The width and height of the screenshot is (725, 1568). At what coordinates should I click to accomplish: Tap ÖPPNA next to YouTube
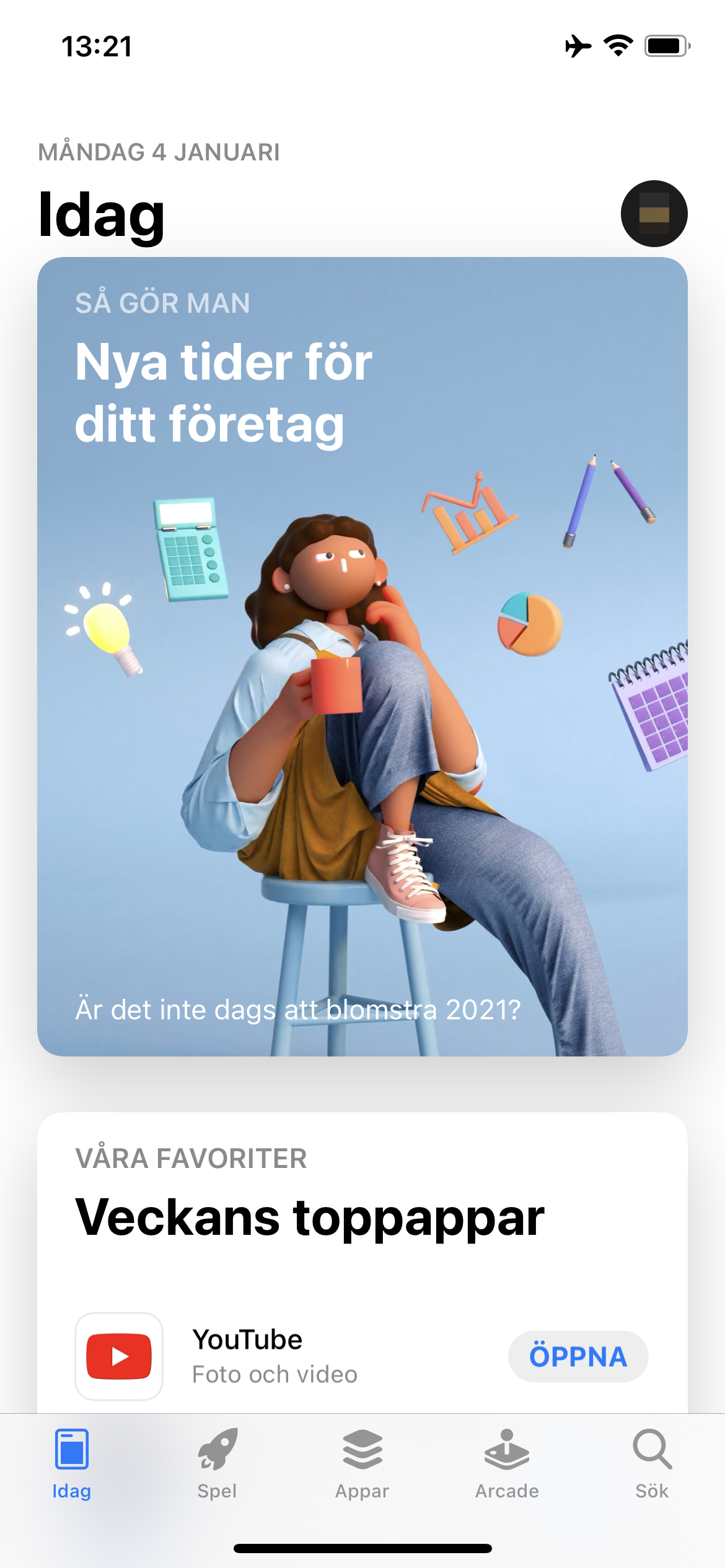point(578,1356)
